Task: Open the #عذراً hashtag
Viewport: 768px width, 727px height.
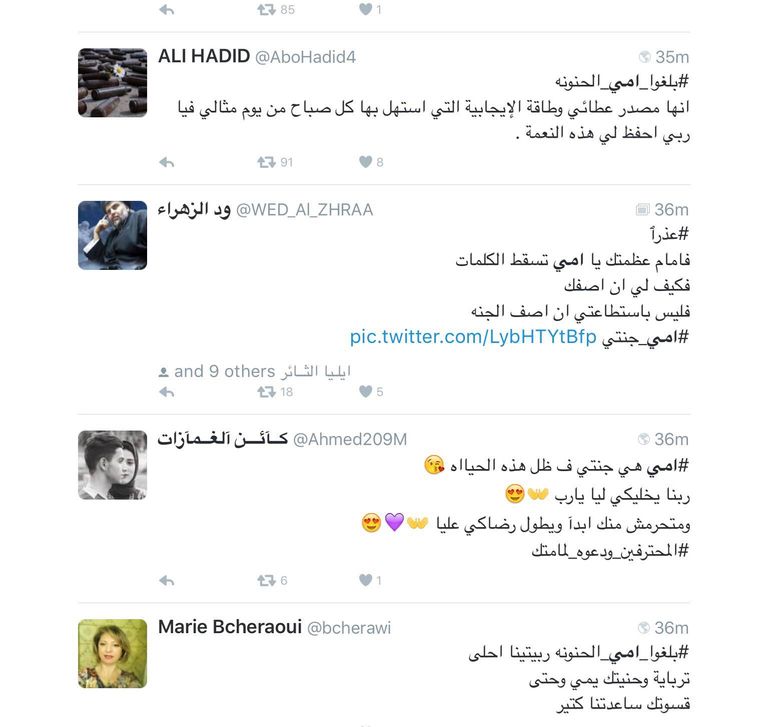Action: click(669, 235)
